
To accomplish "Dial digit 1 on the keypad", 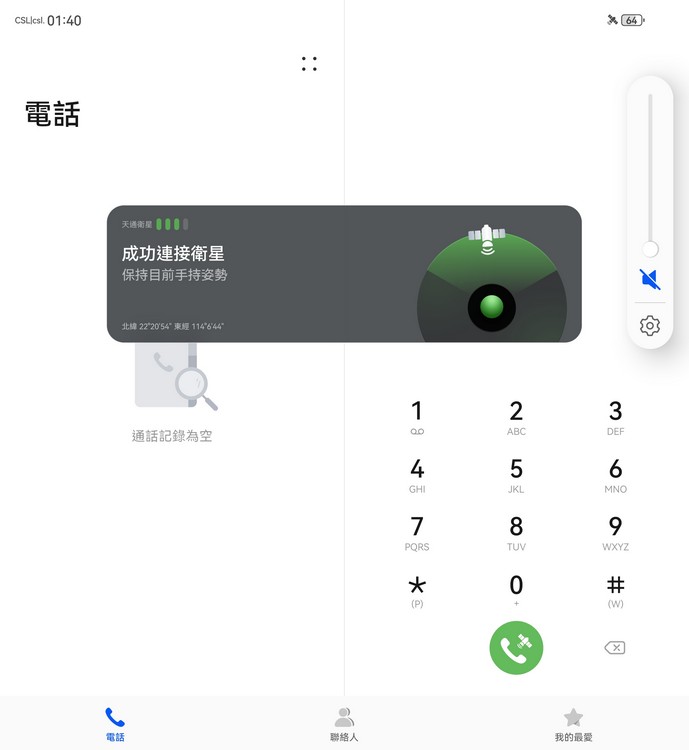I will tap(417, 417).
